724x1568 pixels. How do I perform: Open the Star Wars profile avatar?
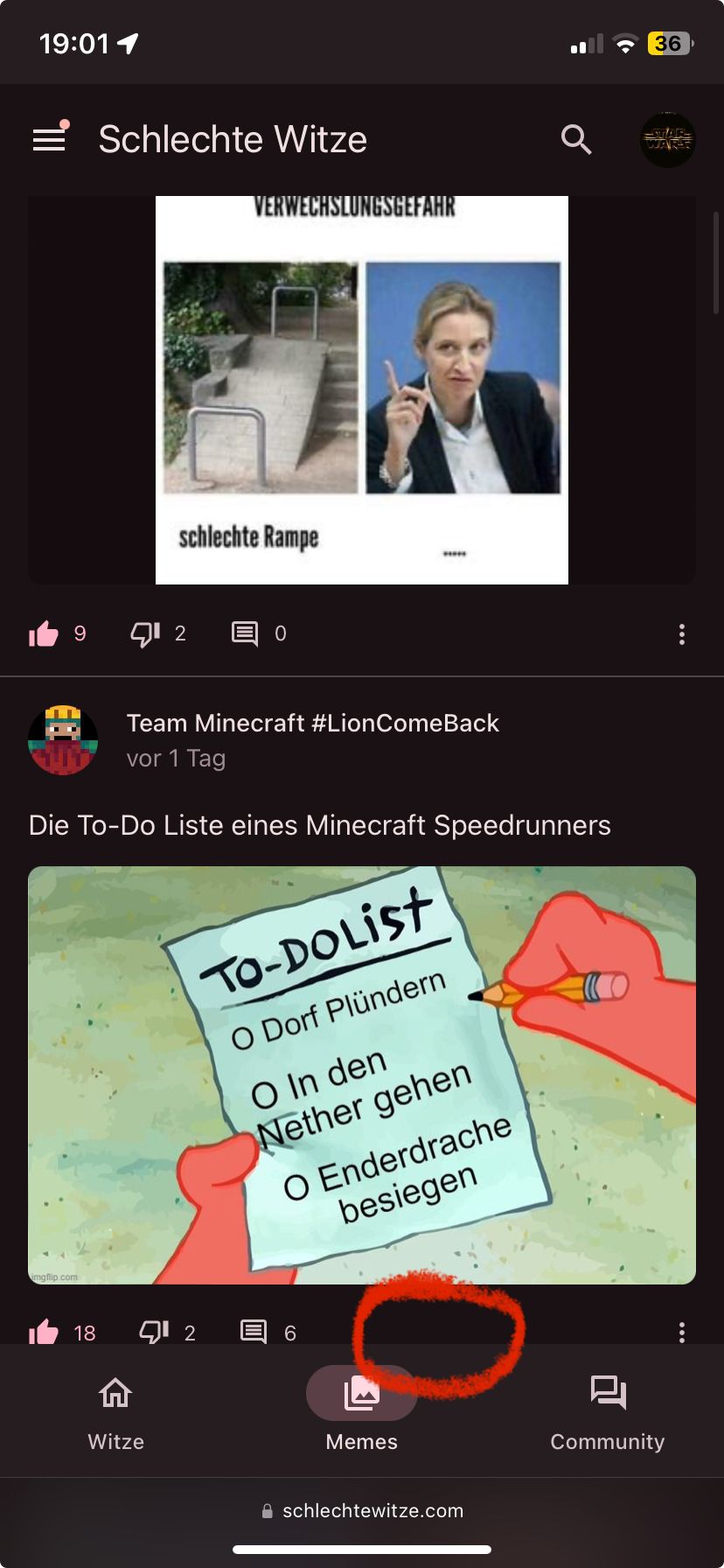(667, 139)
